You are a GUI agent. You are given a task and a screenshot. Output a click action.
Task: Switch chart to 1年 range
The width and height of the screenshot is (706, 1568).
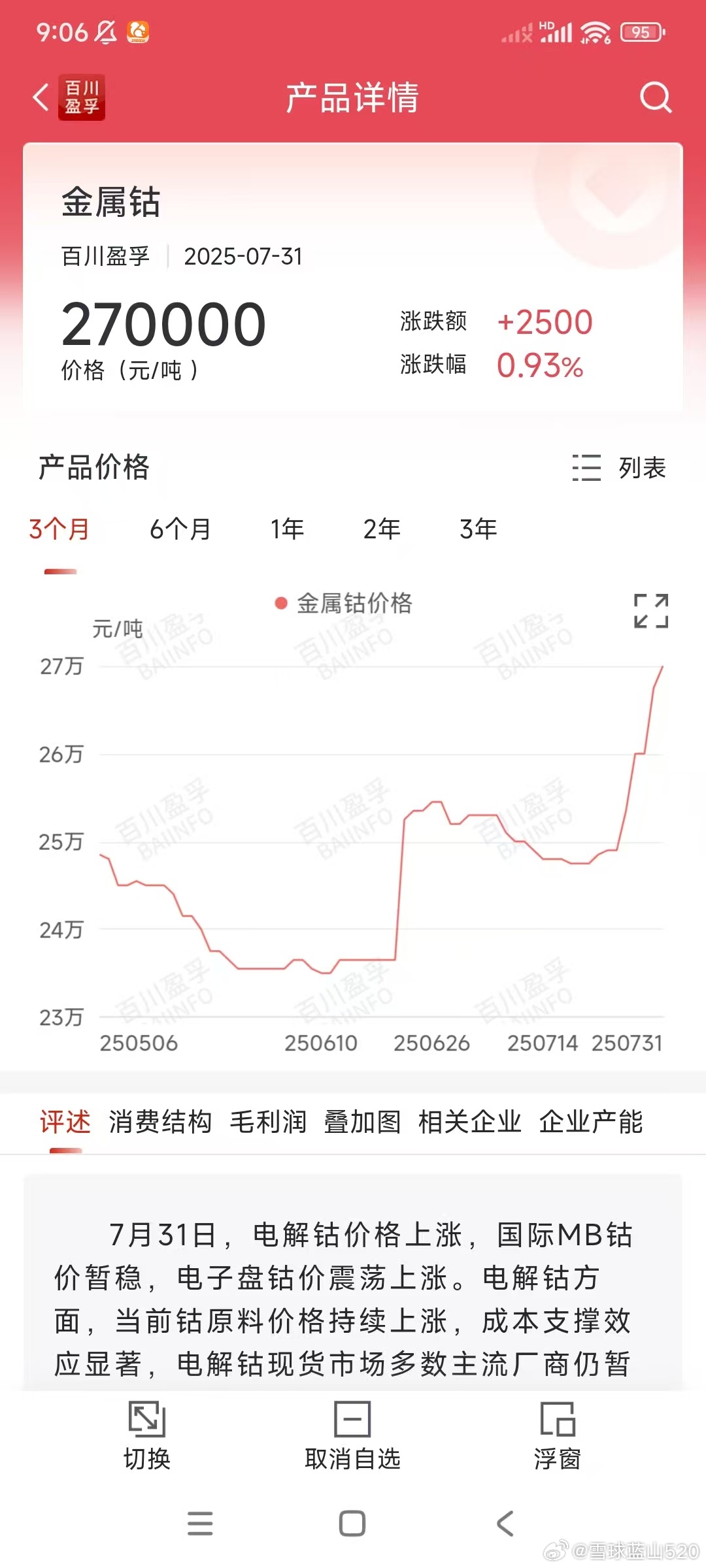(x=288, y=529)
